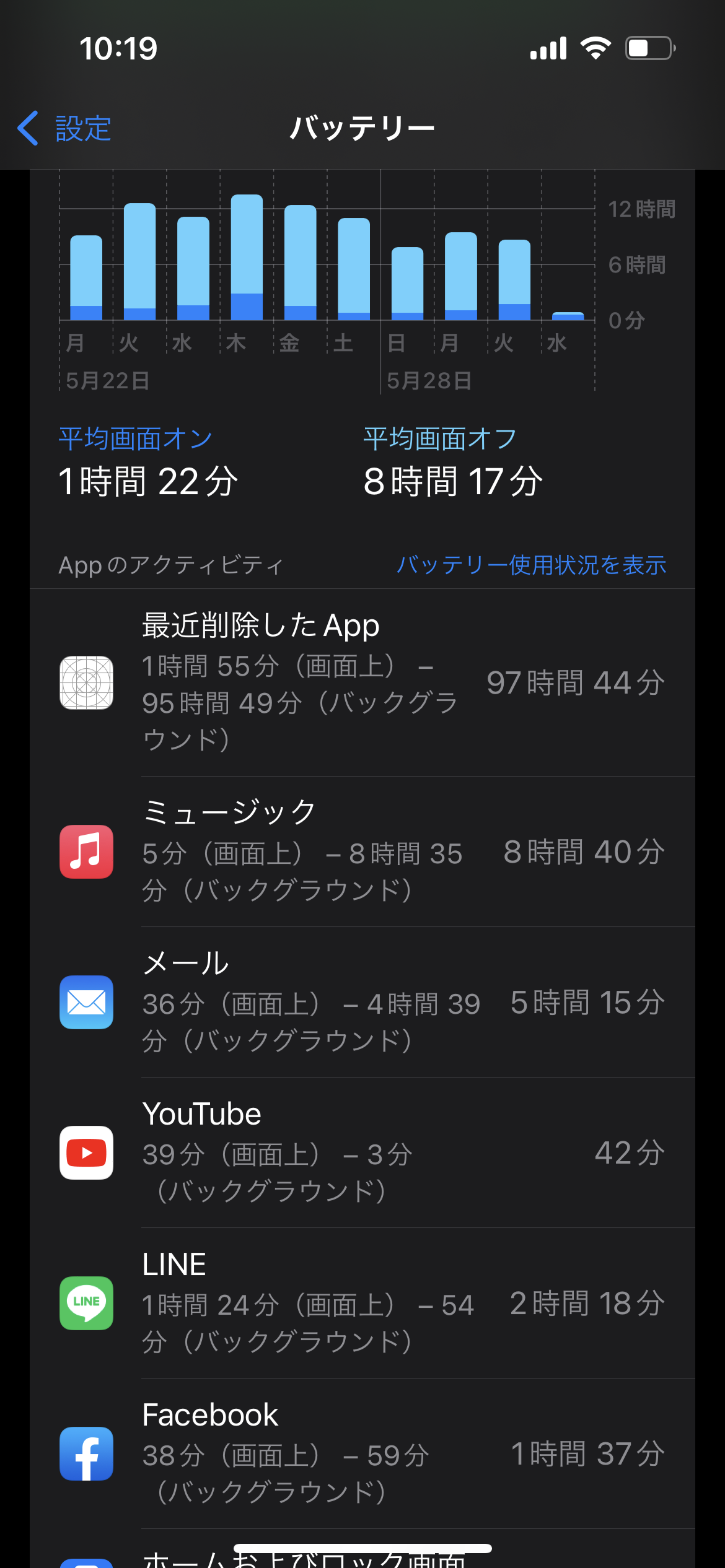Select the Facebook activity row
725x1568 pixels.
362,1453
